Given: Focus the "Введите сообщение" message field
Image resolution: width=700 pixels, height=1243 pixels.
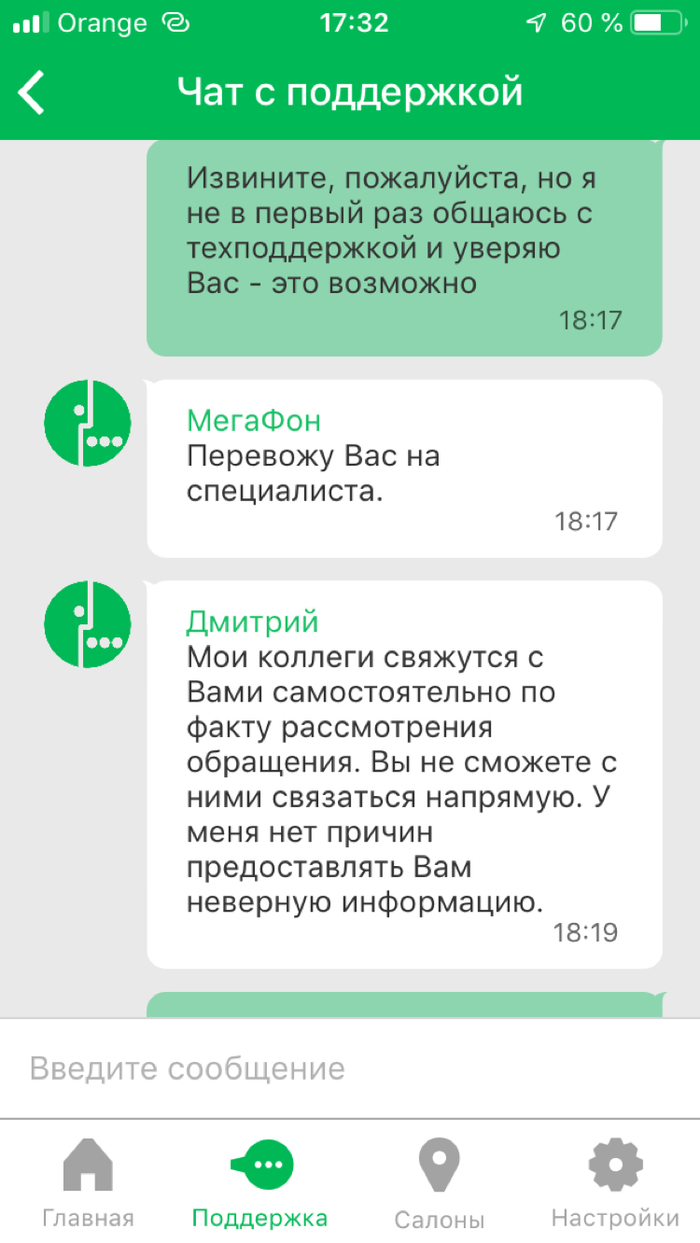Looking at the screenshot, I should 350,1068.
